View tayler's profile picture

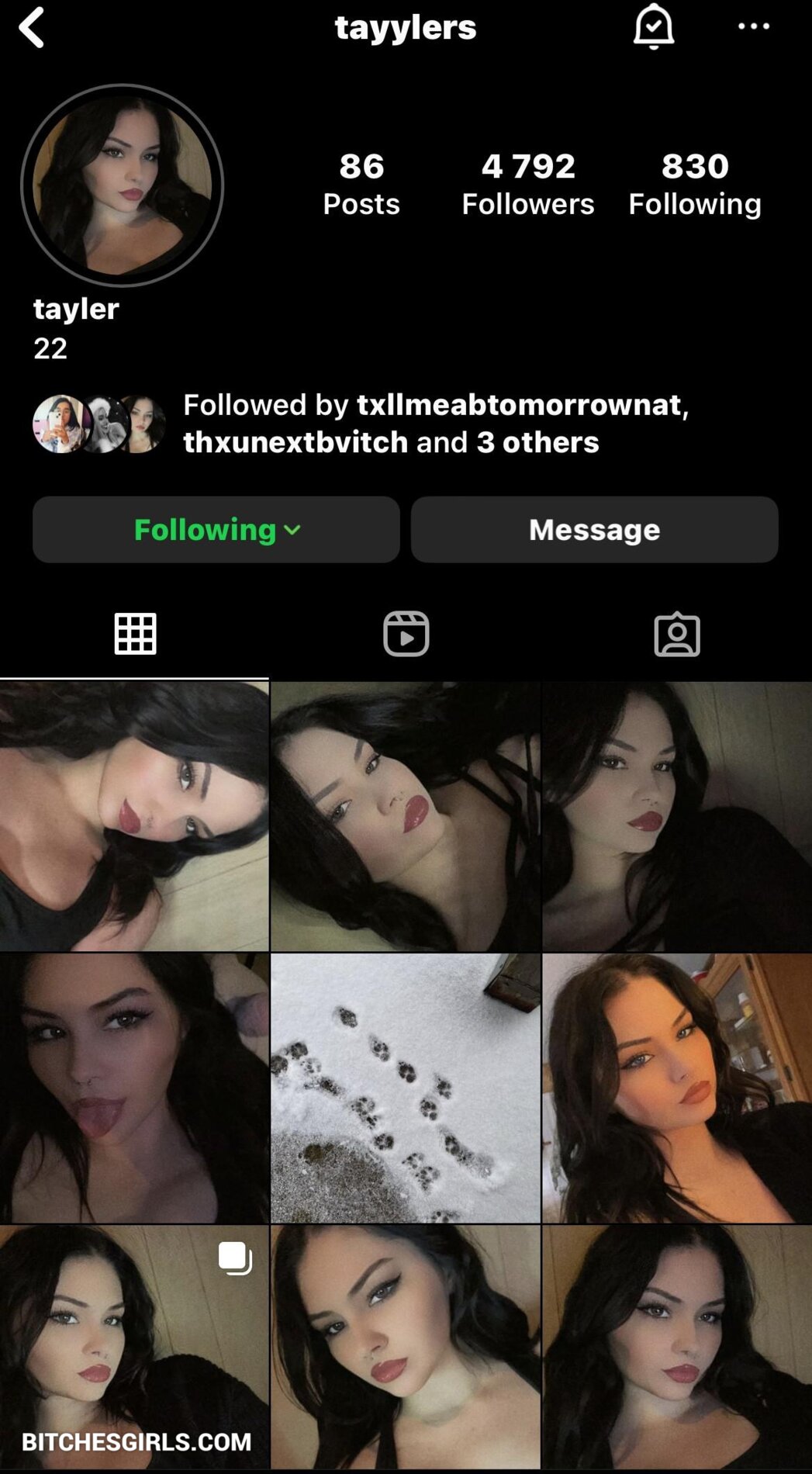[123, 185]
